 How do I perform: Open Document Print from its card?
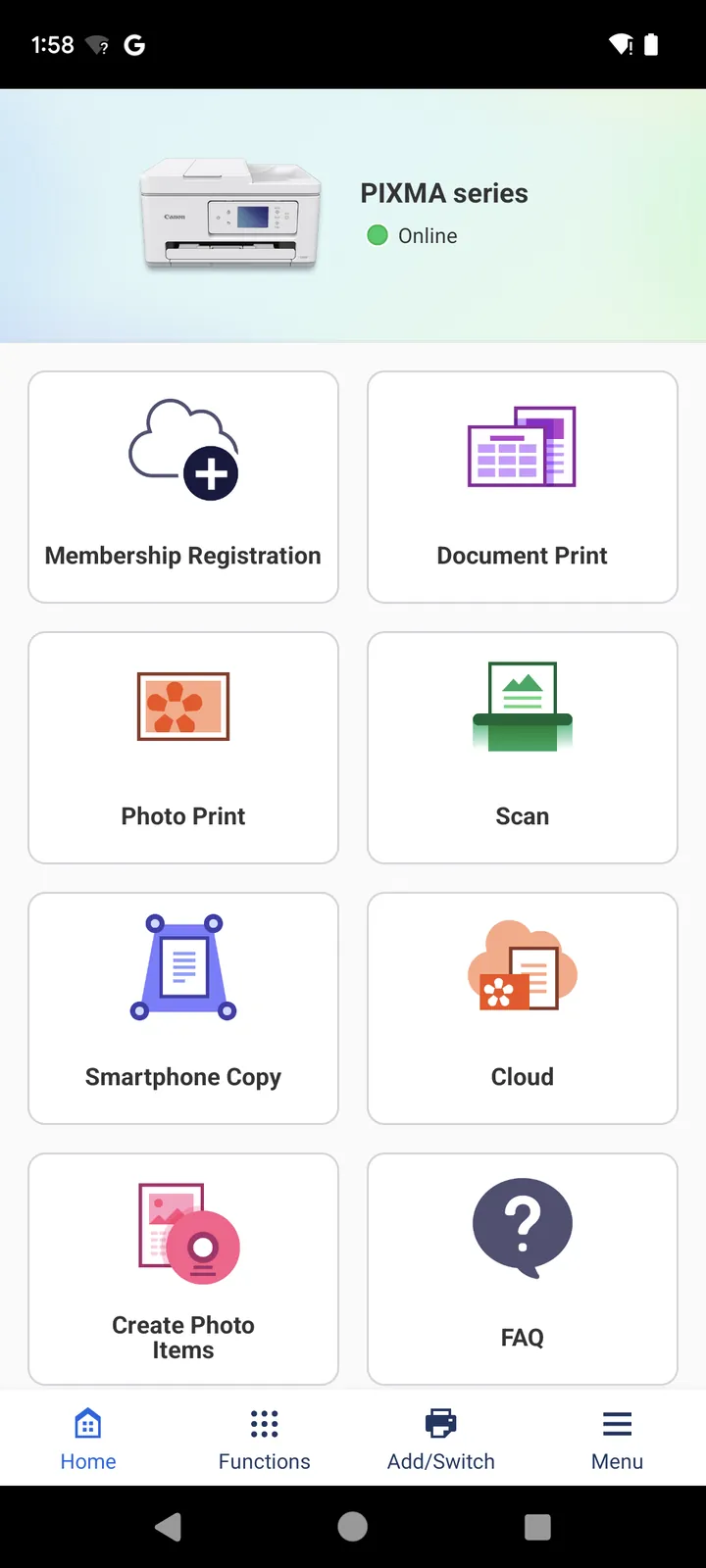[x=522, y=487]
